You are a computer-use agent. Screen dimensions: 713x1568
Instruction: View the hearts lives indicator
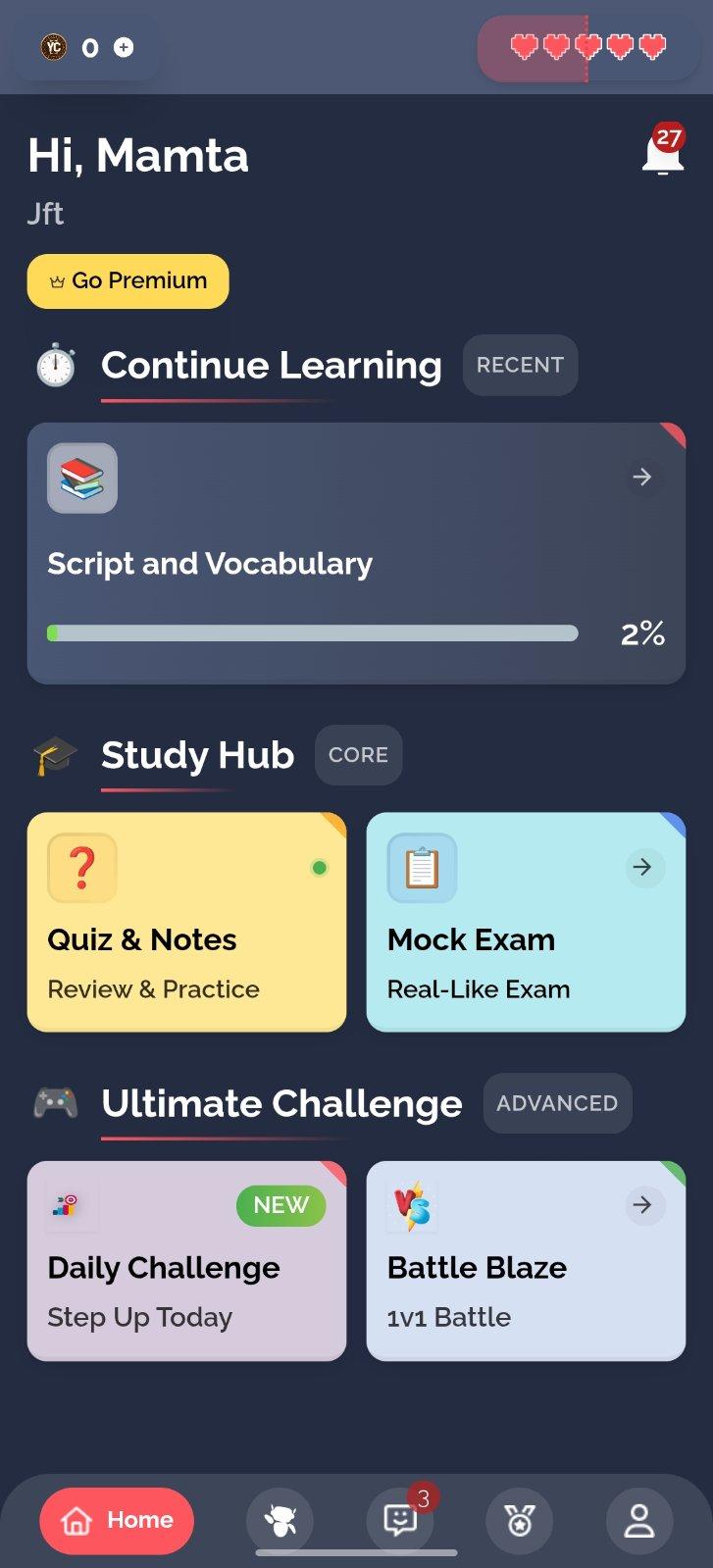587,47
